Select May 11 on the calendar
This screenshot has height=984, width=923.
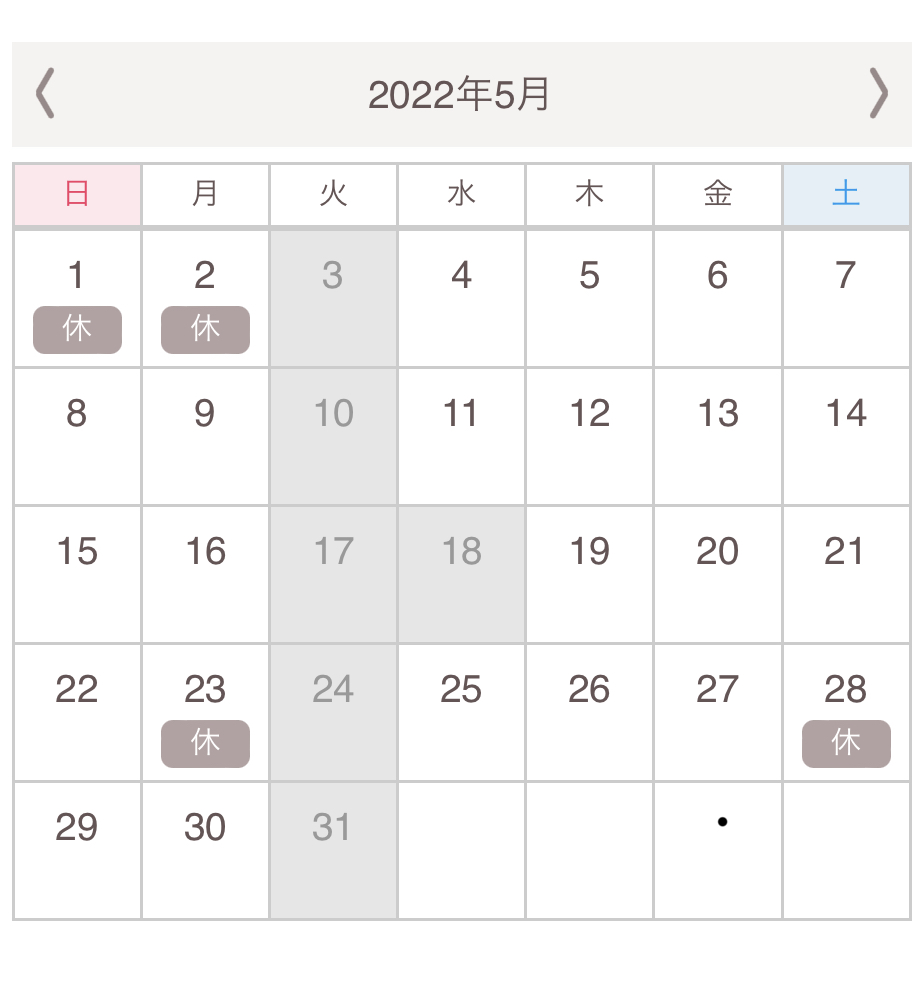461,435
